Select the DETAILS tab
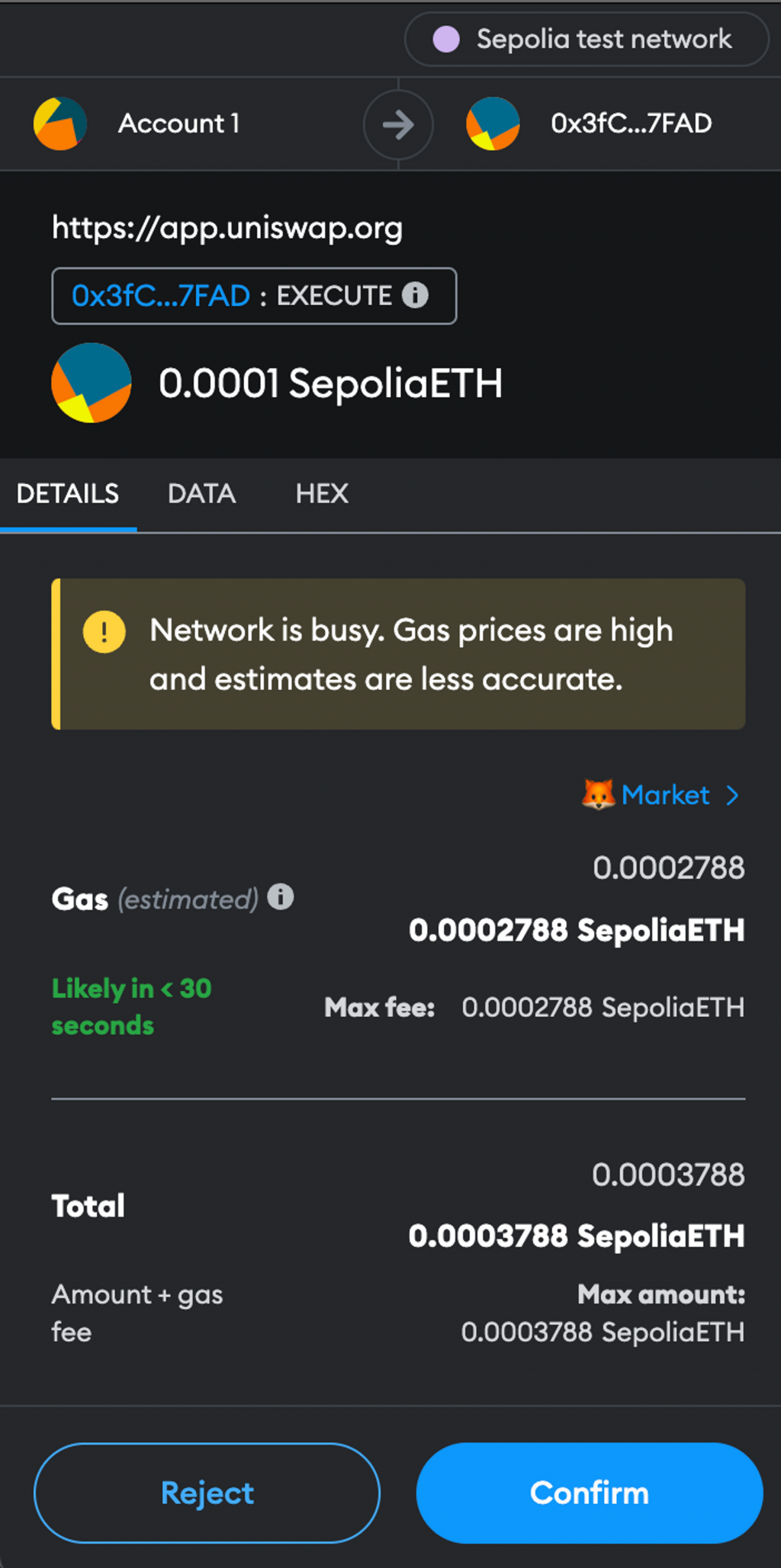Screen dimensions: 781x1568 [68, 494]
